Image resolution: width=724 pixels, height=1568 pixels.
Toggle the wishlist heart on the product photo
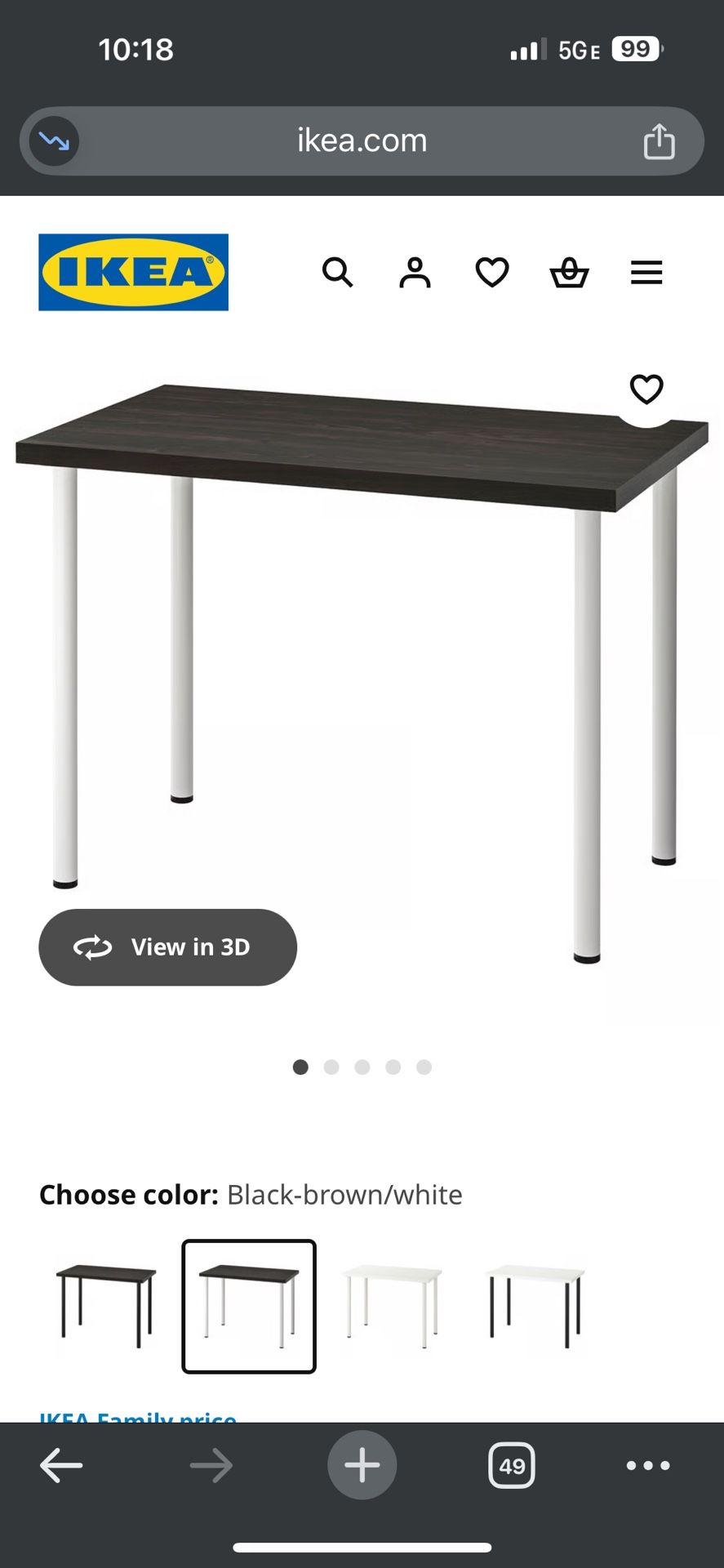(646, 390)
